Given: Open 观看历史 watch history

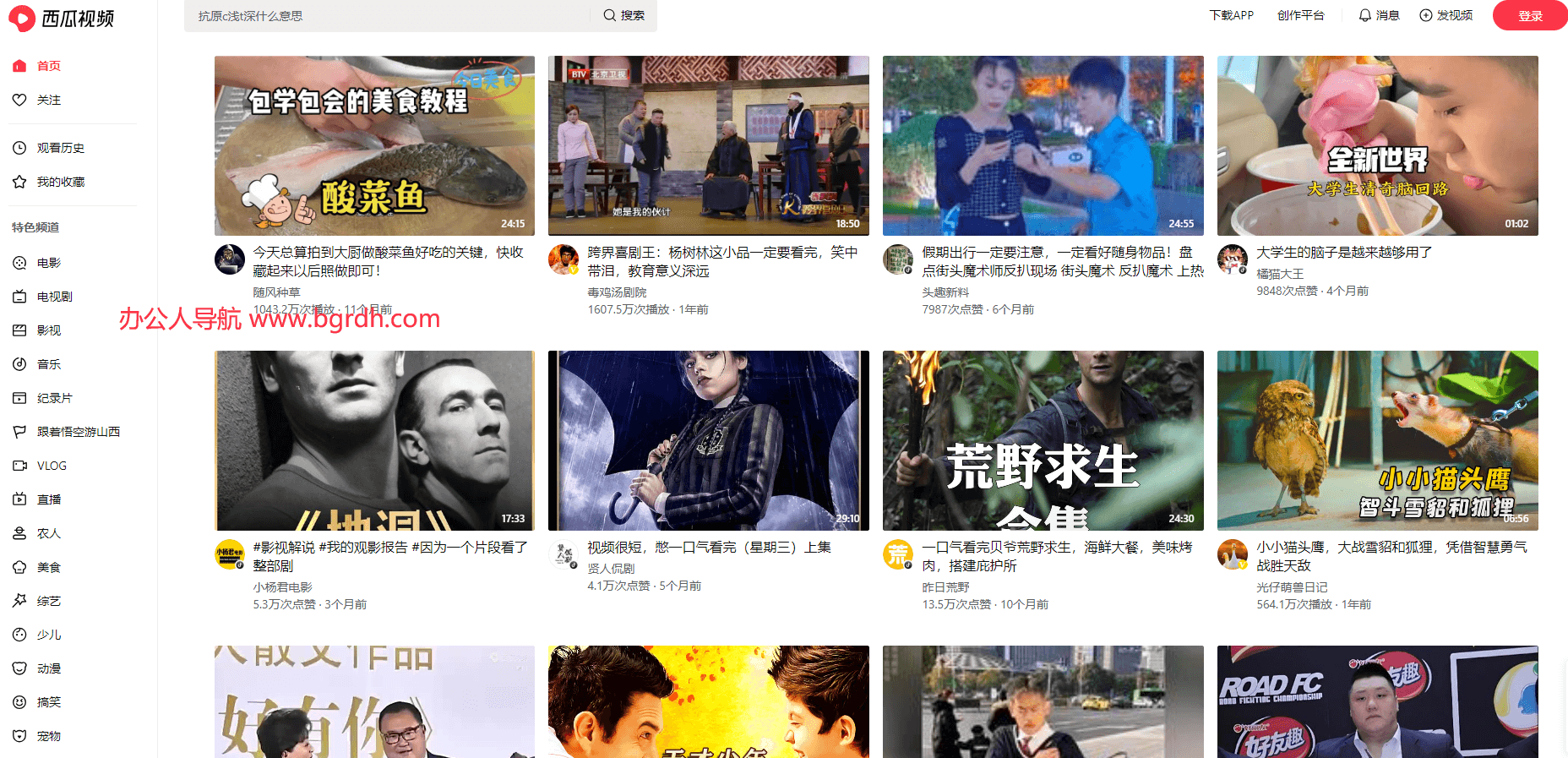Looking at the screenshot, I should point(60,148).
